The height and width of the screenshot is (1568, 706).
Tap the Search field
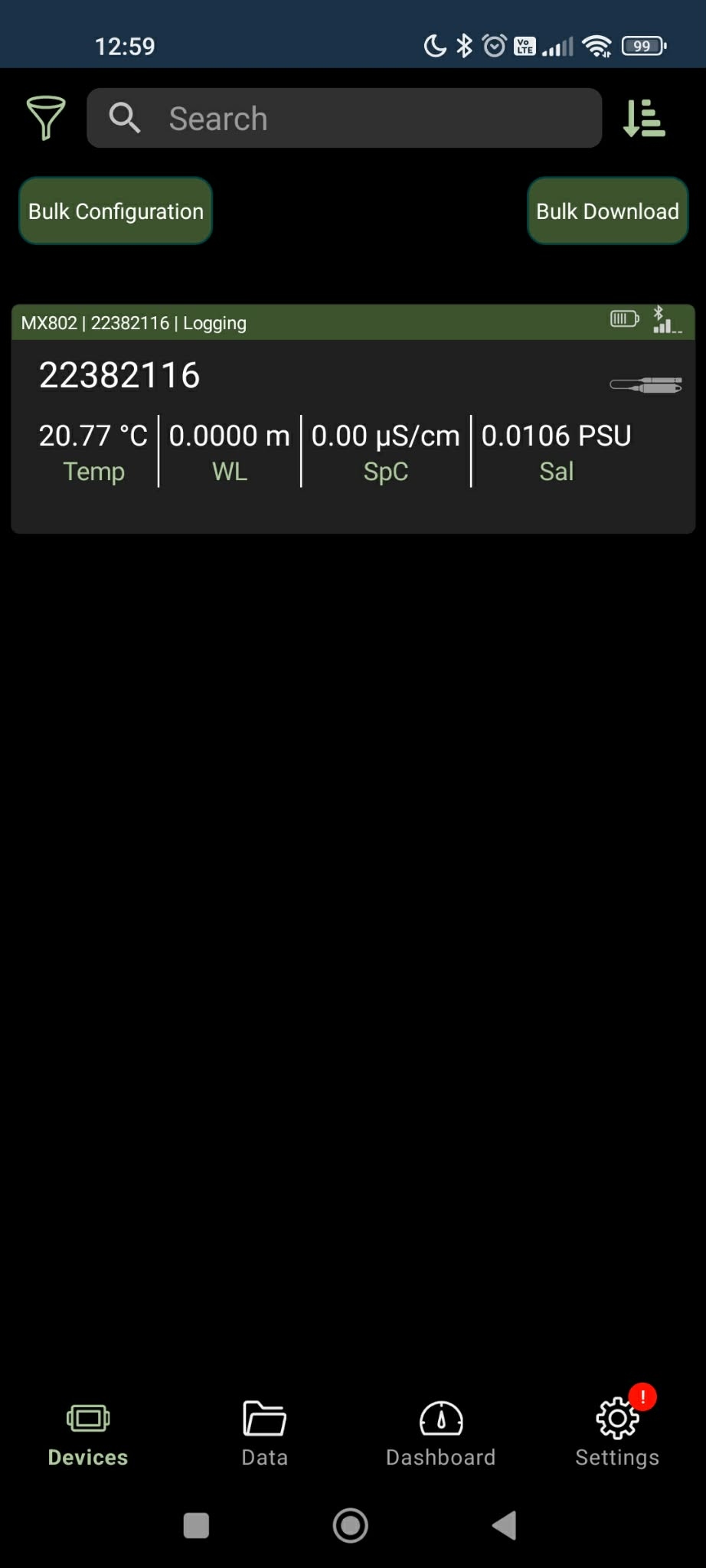click(345, 118)
